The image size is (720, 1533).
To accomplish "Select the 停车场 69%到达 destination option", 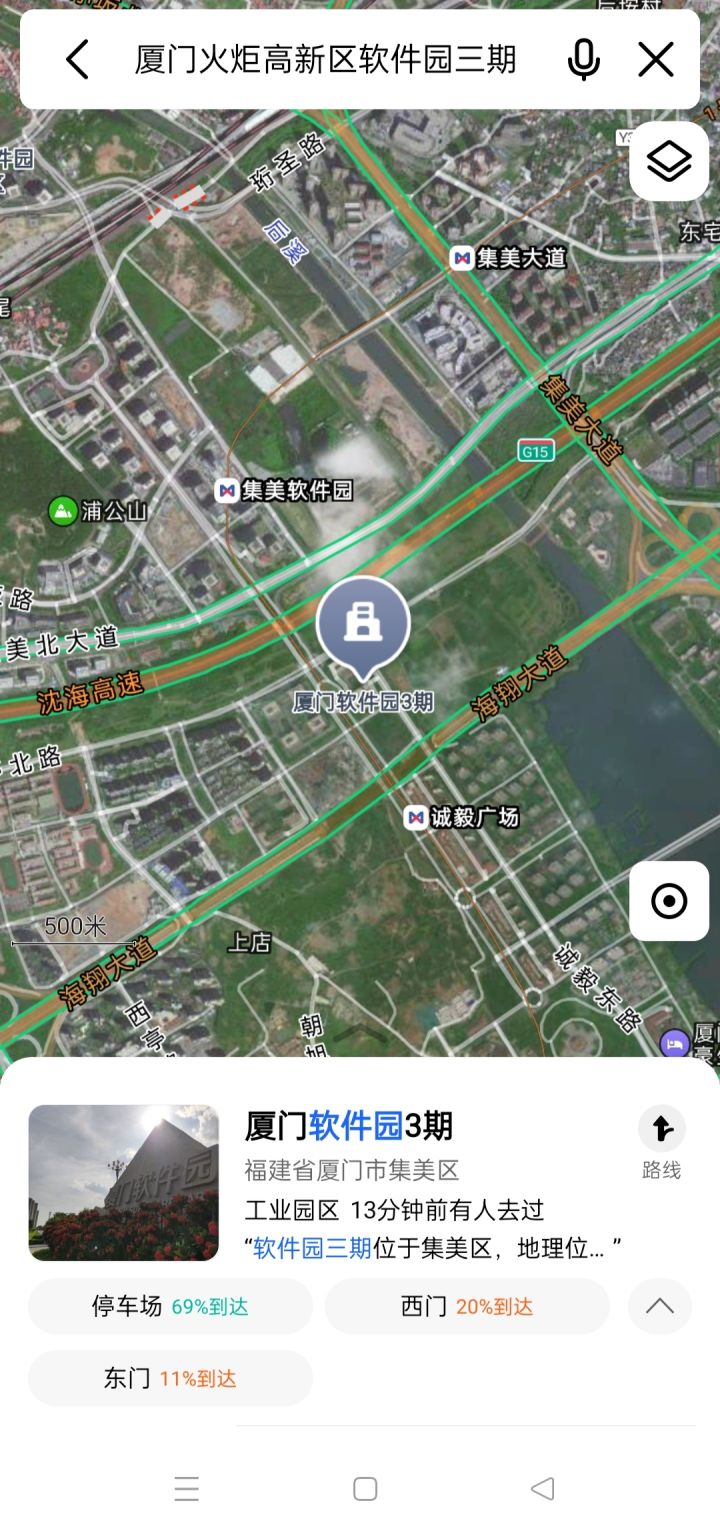I will pos(168,1306).
